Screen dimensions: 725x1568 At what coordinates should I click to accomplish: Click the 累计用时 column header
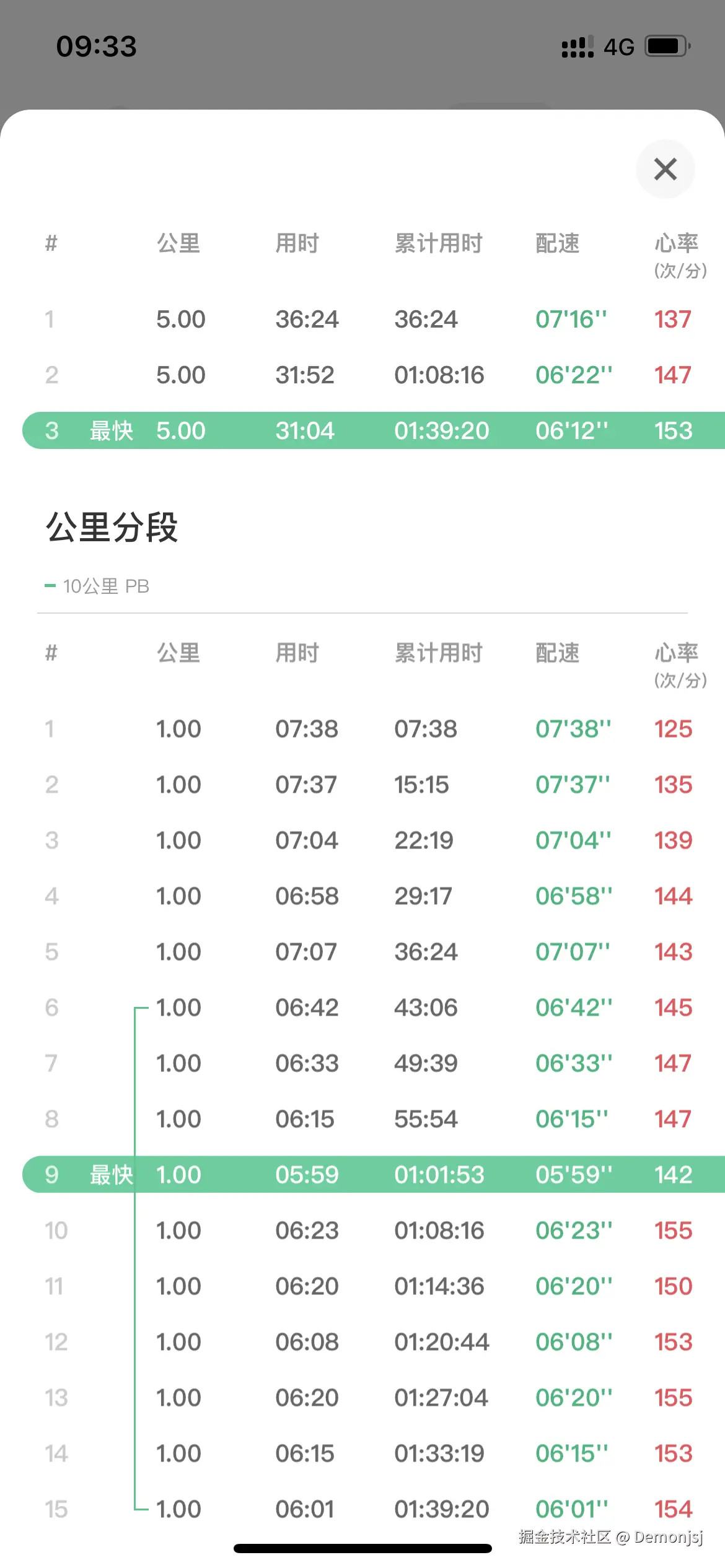point(439,653)
